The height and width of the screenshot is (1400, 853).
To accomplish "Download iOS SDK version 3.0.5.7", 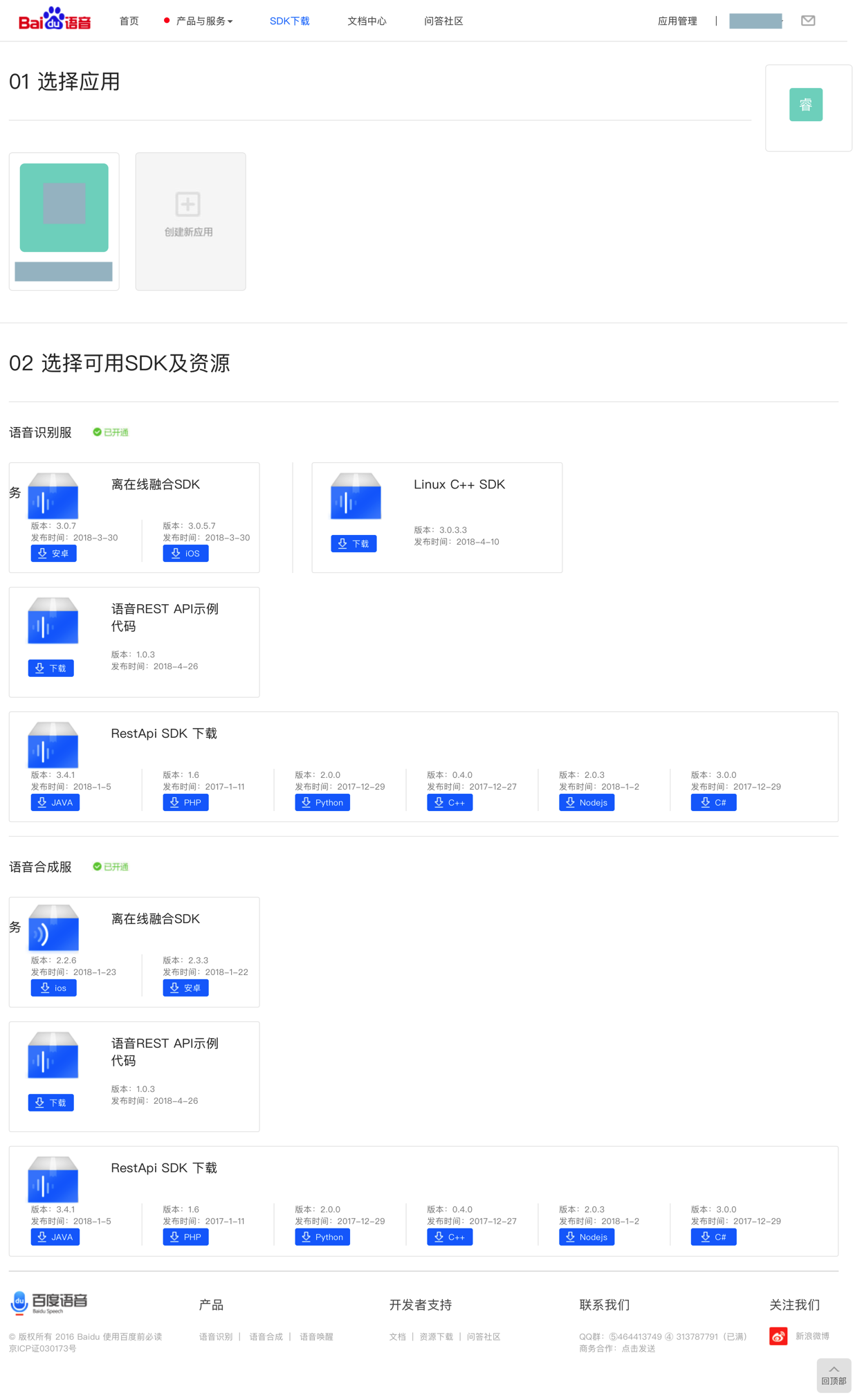I will (185, 554).
